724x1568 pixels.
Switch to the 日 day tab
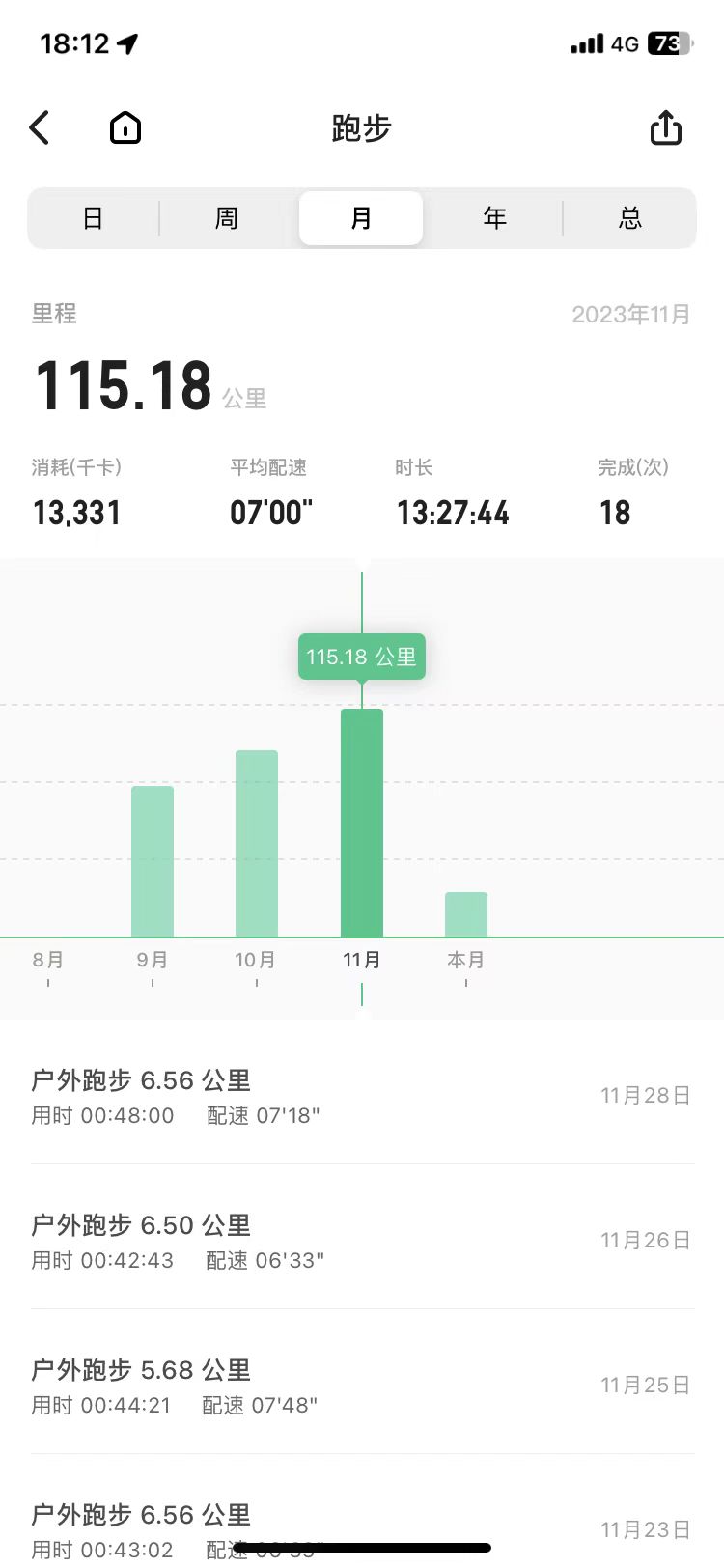coord(93,218)
